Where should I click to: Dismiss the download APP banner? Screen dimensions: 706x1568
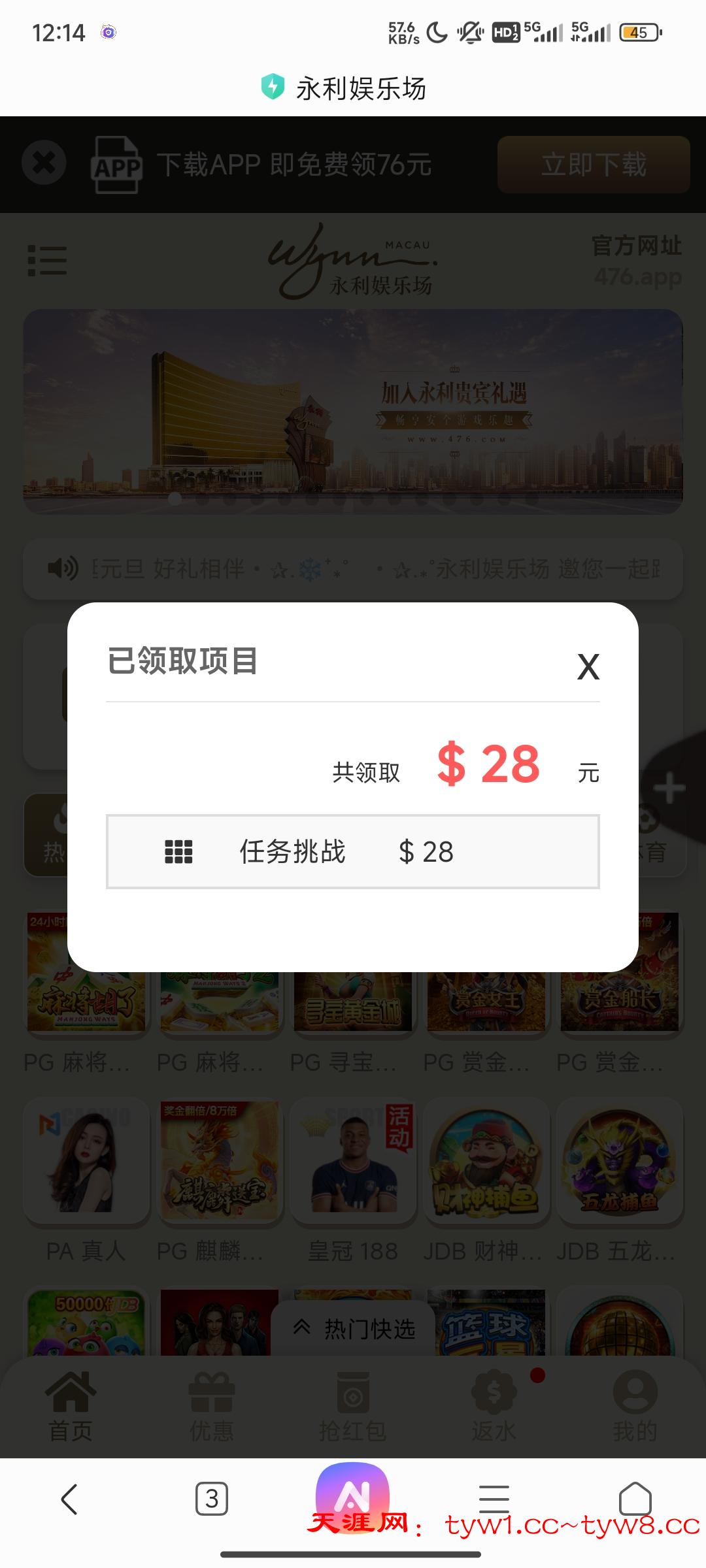tap(44, 163)
